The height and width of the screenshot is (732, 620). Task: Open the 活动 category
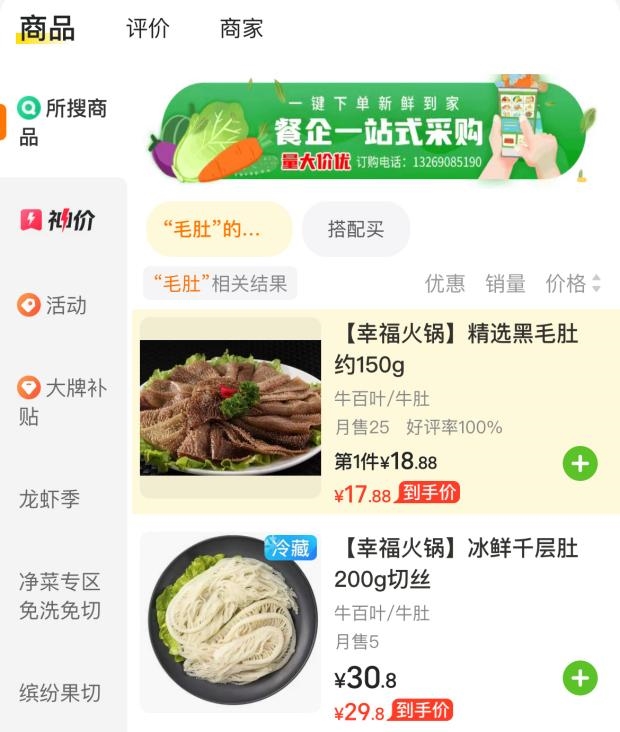(x=53, y=305)
